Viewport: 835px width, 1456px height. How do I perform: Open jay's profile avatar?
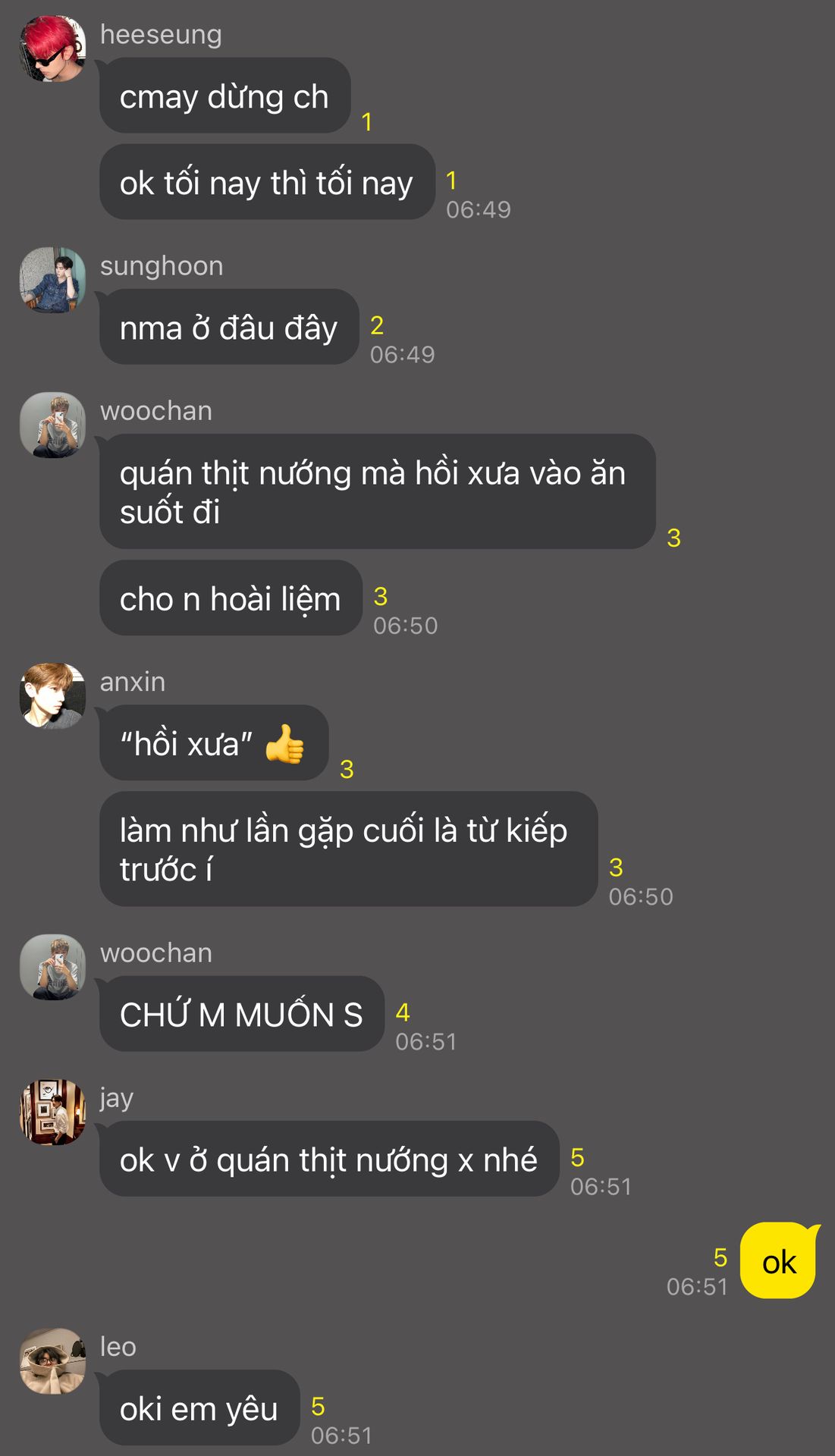point(52,1112)
